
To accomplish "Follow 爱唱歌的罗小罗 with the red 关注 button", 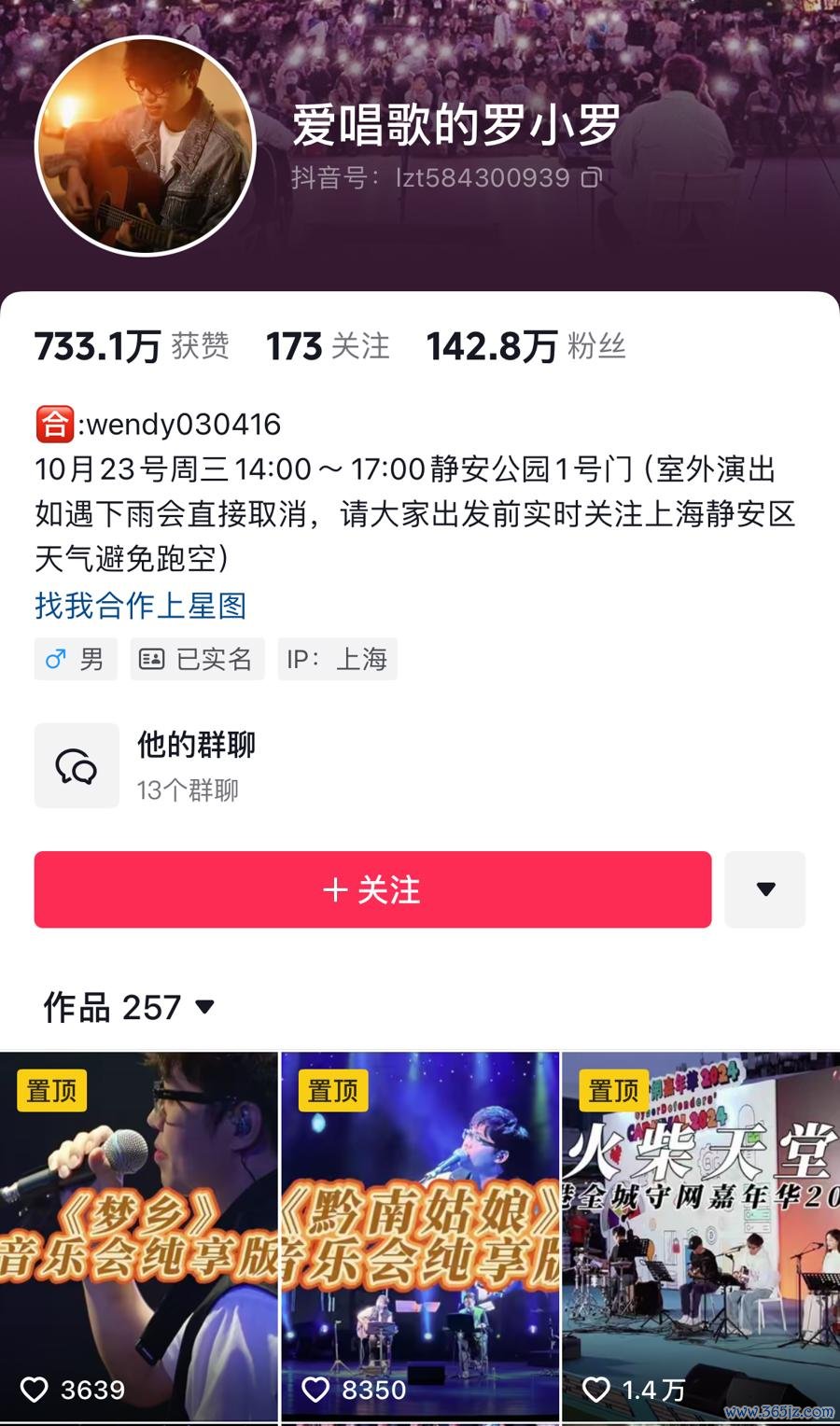I will pos(372,889).
